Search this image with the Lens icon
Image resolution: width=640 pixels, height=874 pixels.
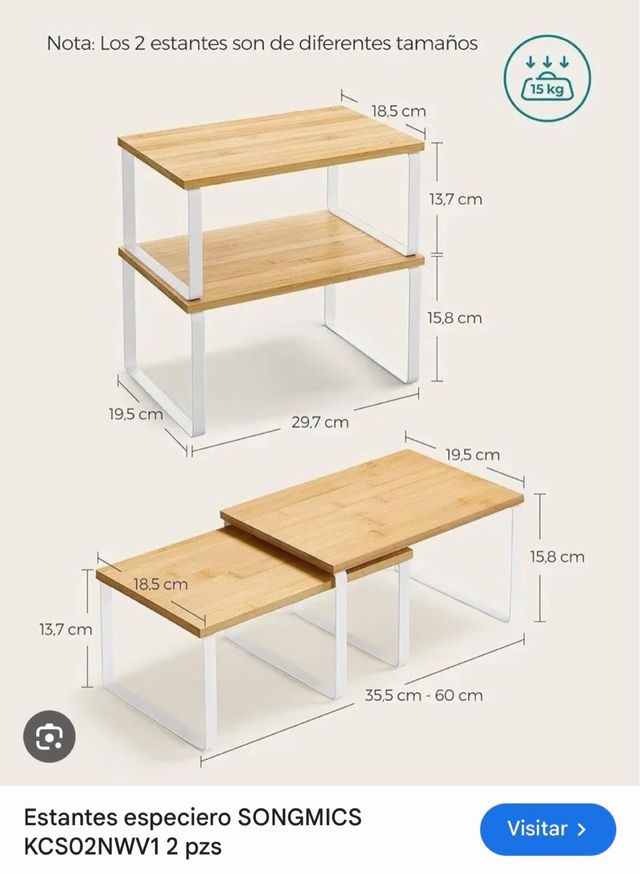pyautogui.click(x=49, y=739)
